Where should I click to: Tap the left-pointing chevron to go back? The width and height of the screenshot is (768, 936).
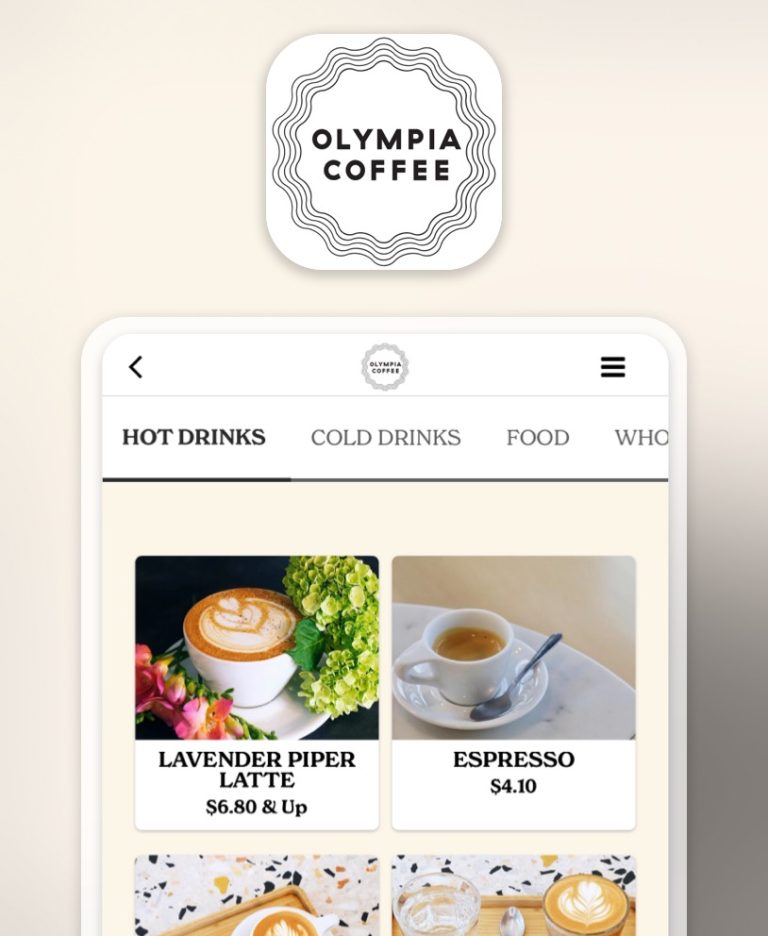click(x=135, y=367)
